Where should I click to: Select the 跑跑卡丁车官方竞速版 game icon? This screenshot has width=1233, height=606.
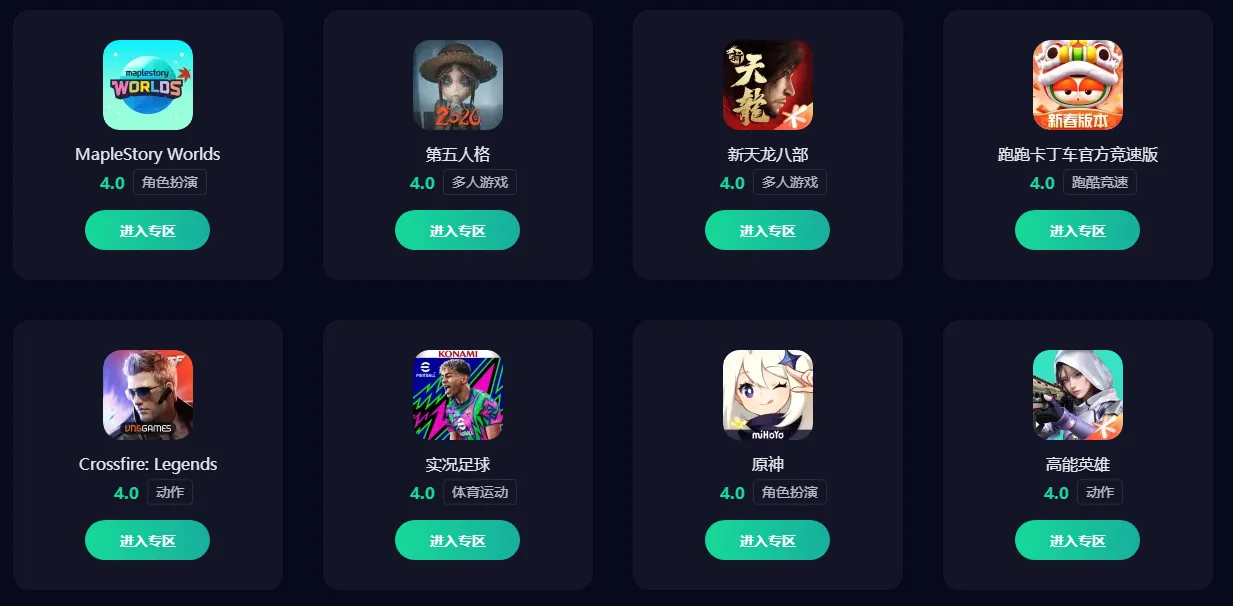tap(1078, 85)
